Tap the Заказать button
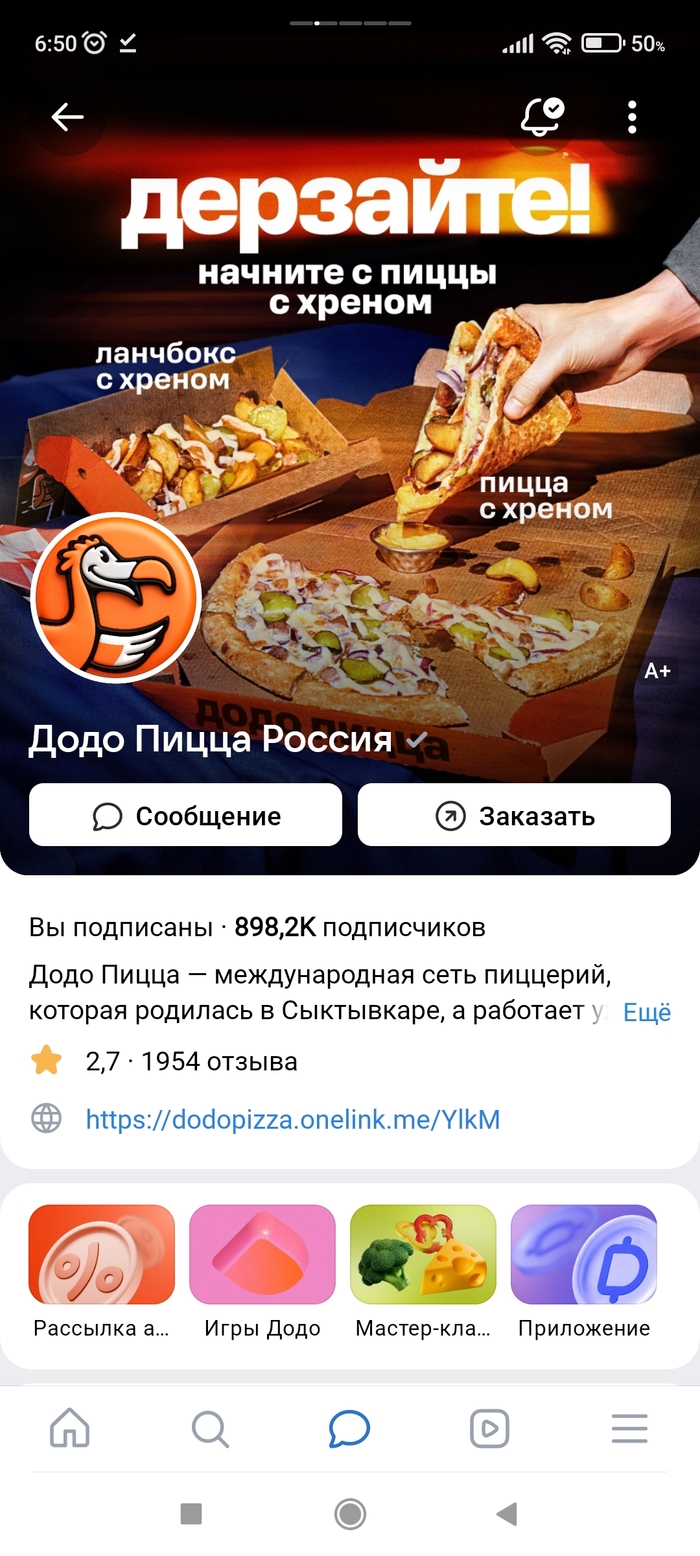700x1556 pixels. pos(514,816)
